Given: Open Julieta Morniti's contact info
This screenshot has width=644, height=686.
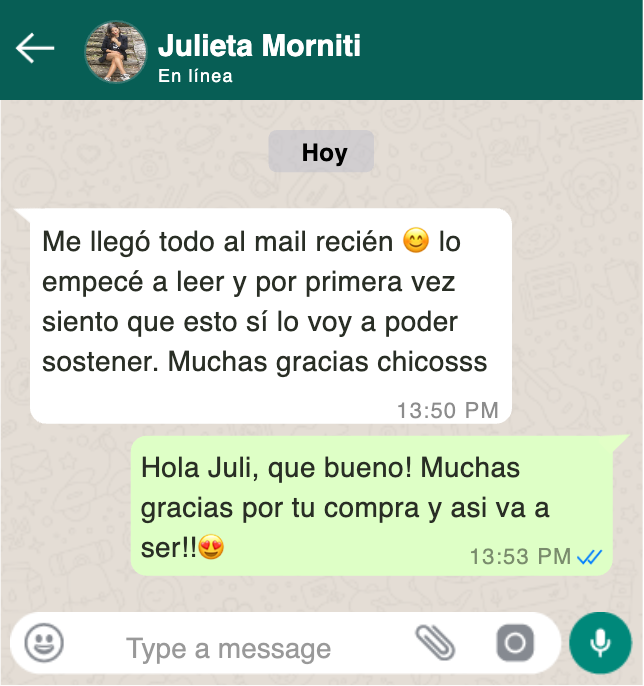Looking at the screenshot, I should (x=258, y=46).
